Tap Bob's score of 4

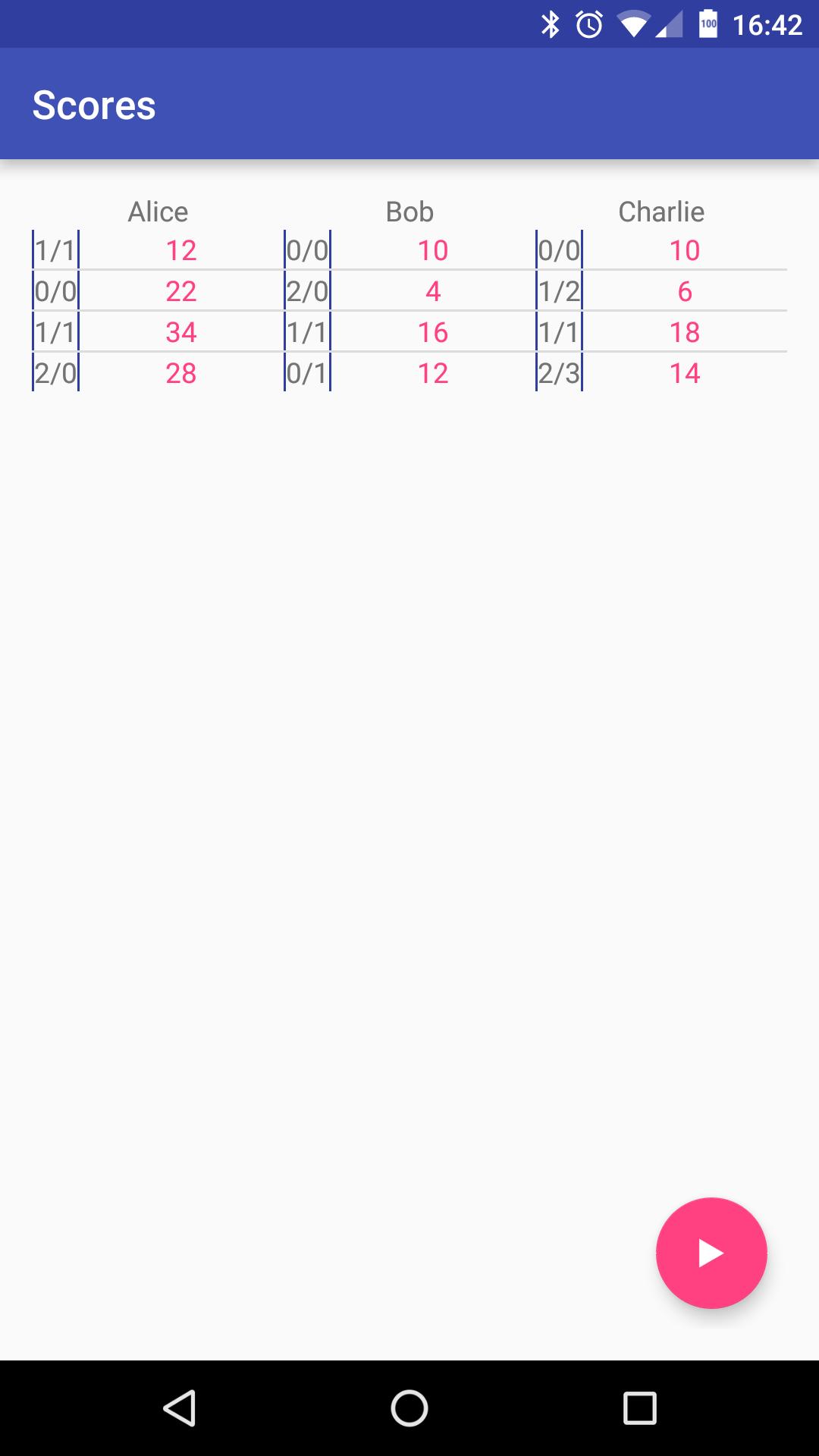[x=432, y=290]
